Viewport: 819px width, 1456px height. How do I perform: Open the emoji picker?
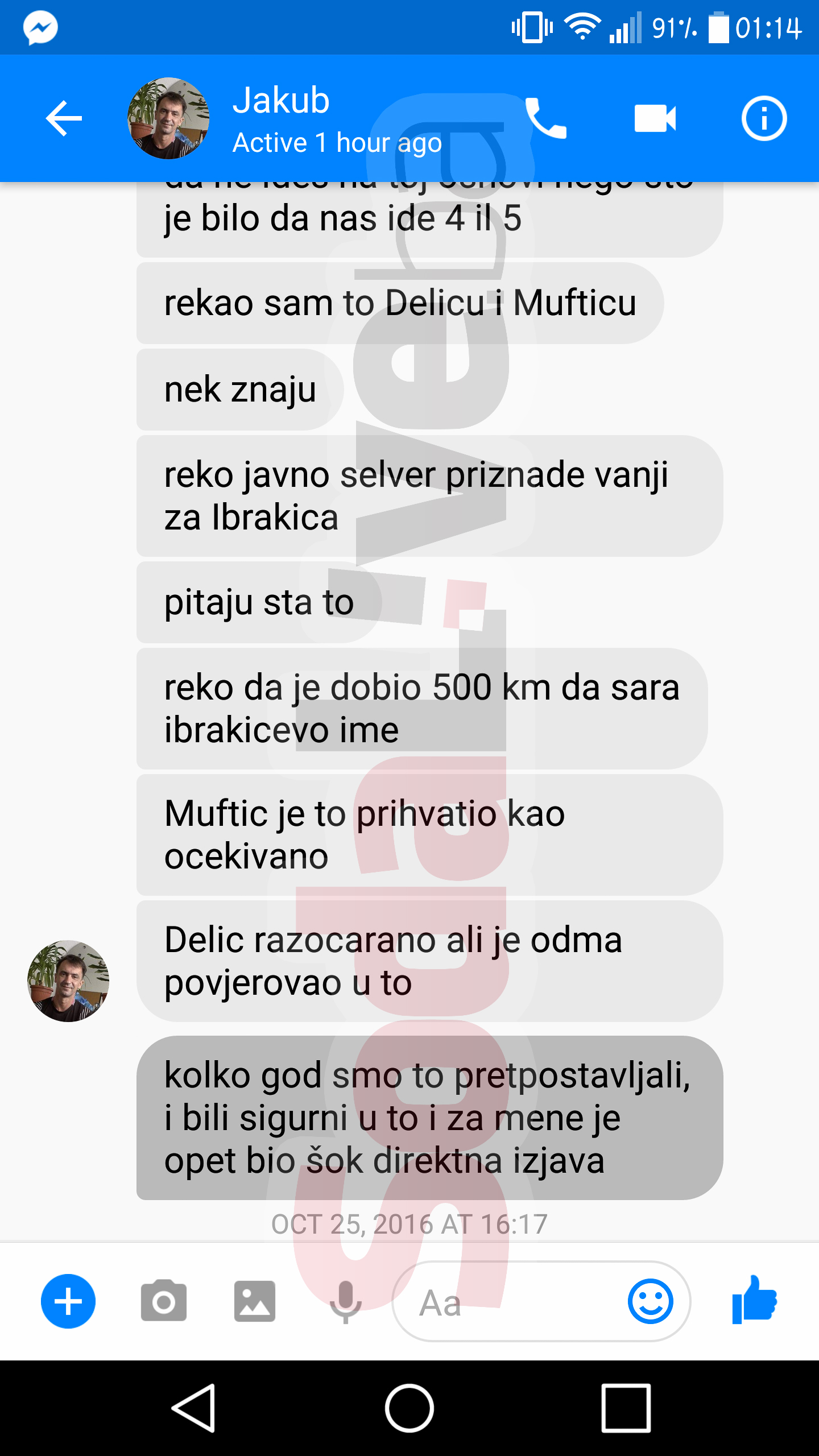click(x=651, y=1301)
